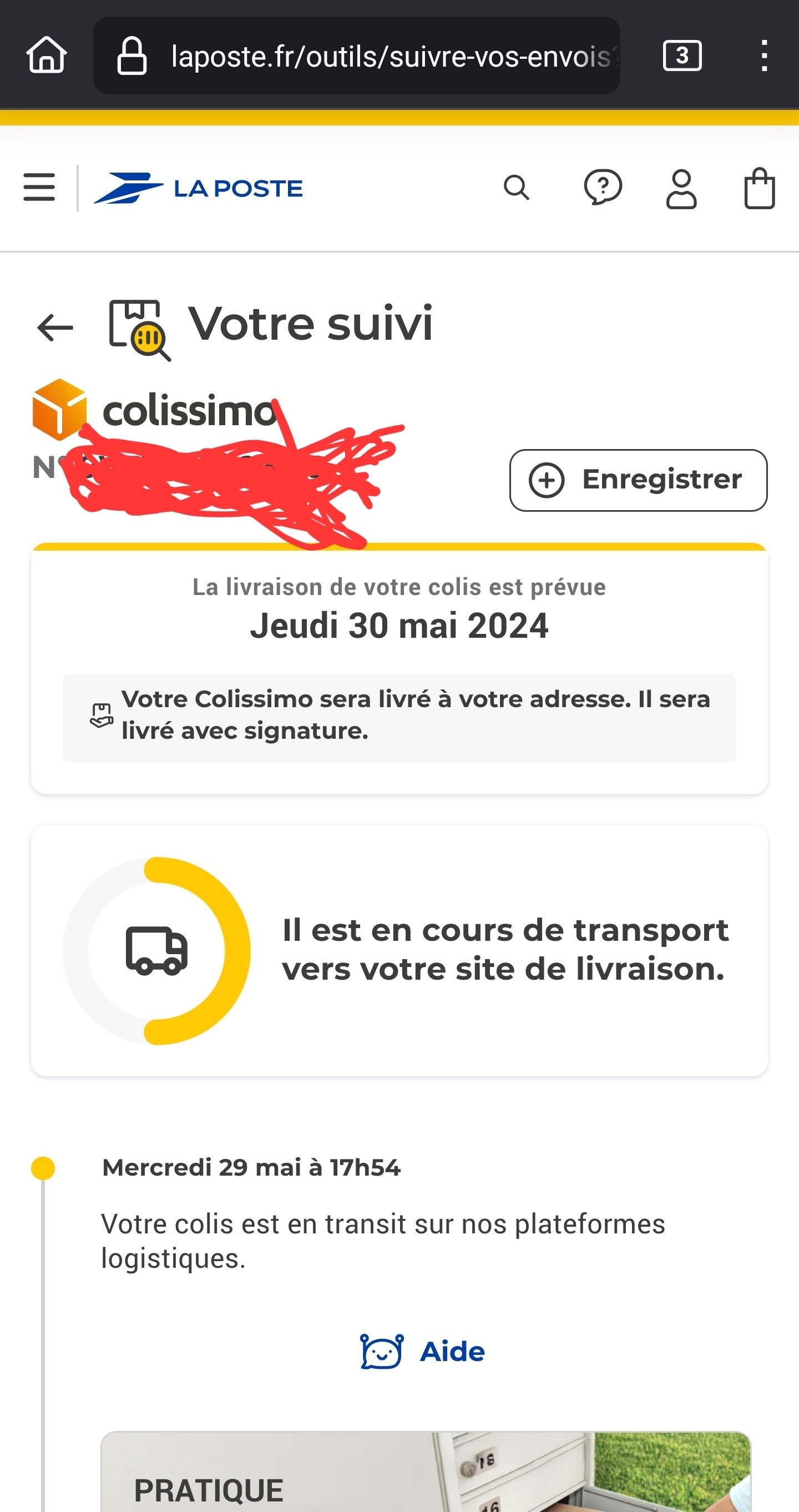The image size is (799, 1512).
Task: Open the user account icon
Action: click(681, 189)
